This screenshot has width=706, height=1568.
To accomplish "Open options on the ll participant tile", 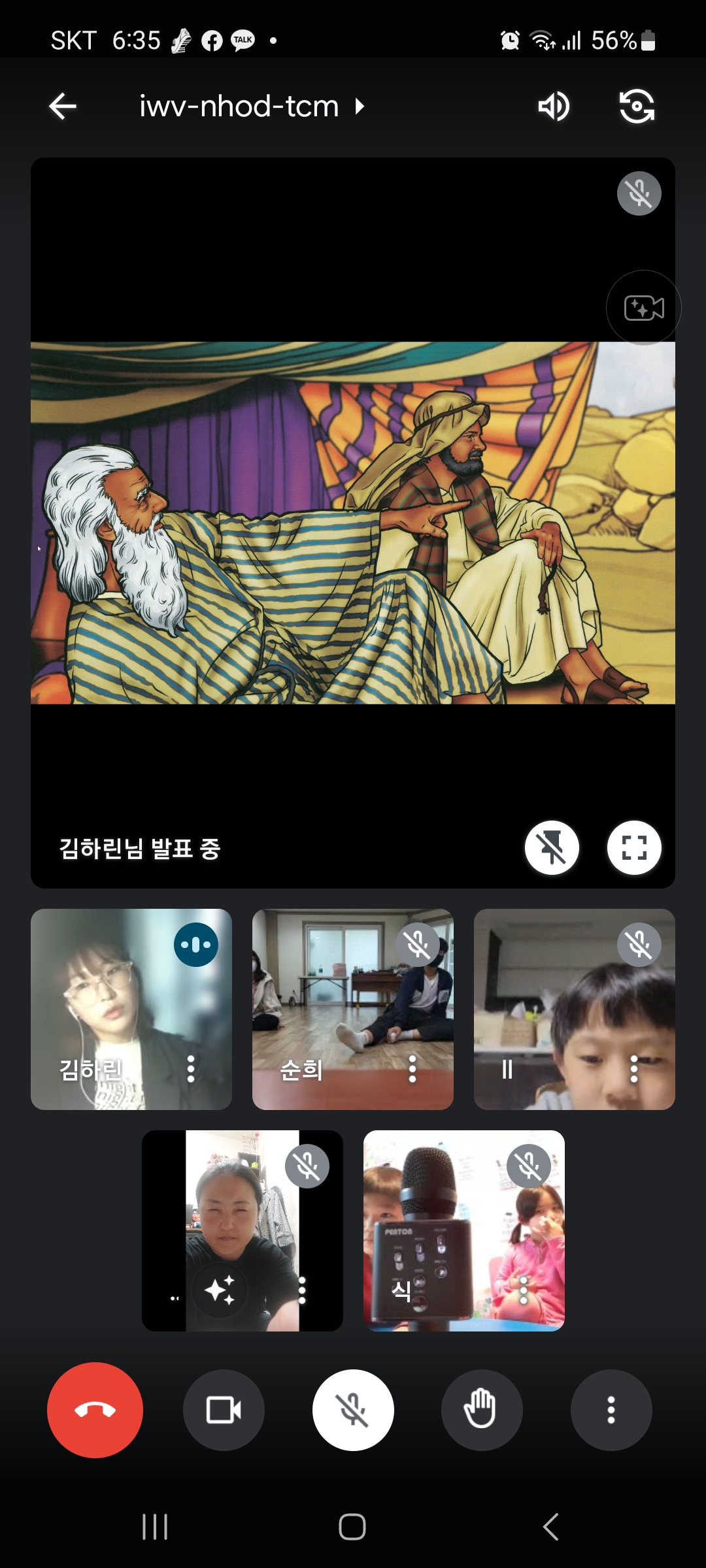I will point(633,1069).
